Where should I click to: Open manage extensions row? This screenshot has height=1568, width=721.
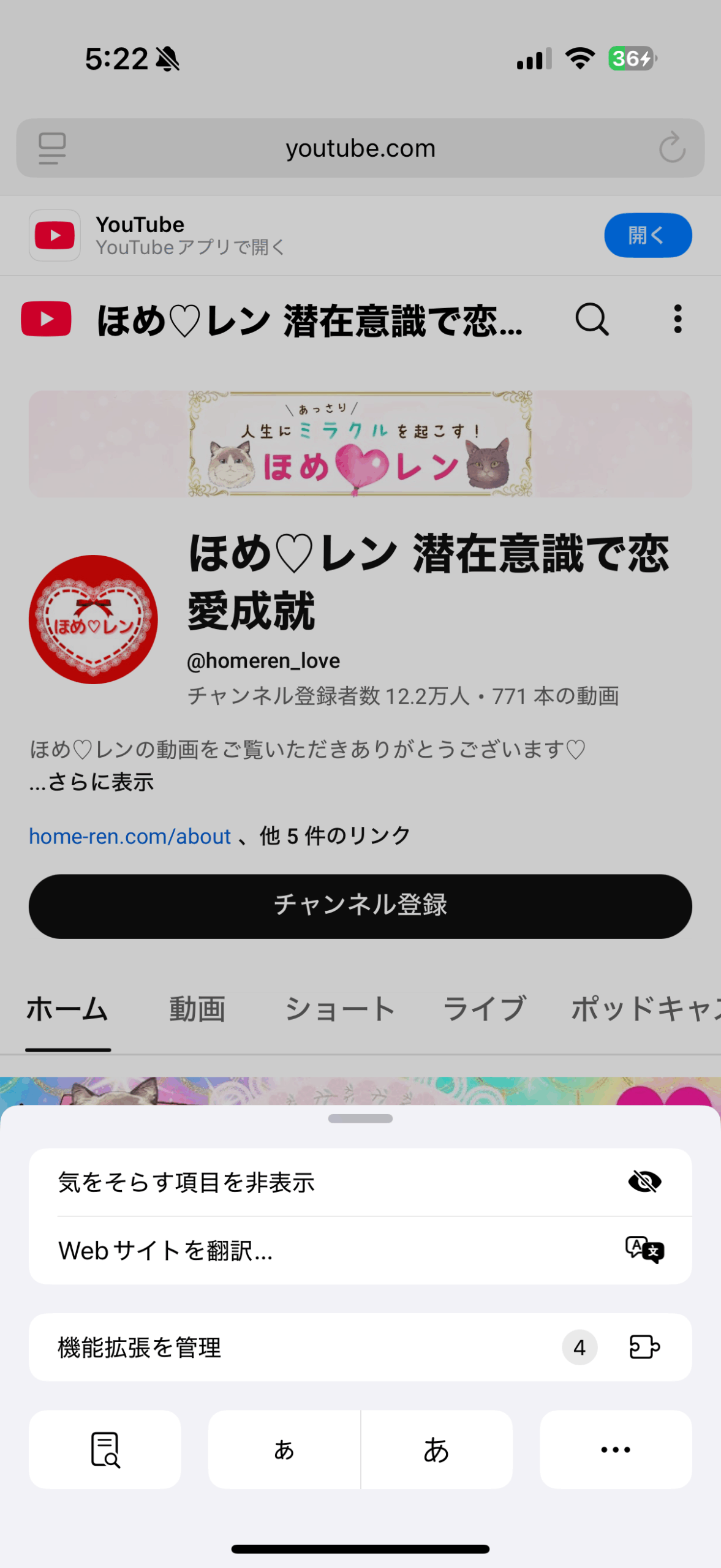[x=360, y=1347]
